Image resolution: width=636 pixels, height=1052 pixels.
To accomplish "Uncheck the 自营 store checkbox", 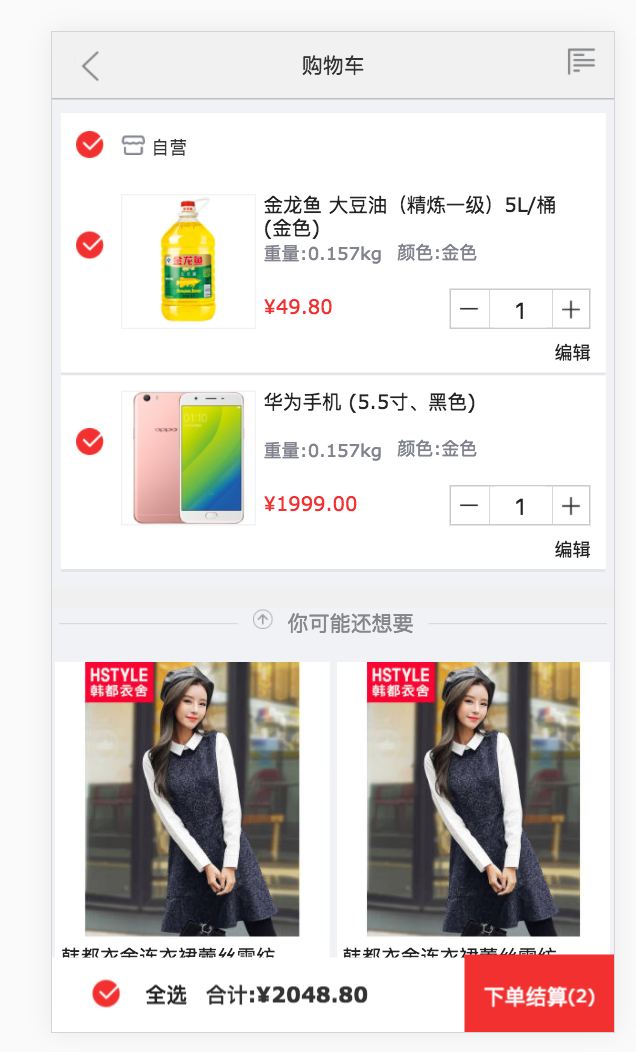I will point(90,145).
